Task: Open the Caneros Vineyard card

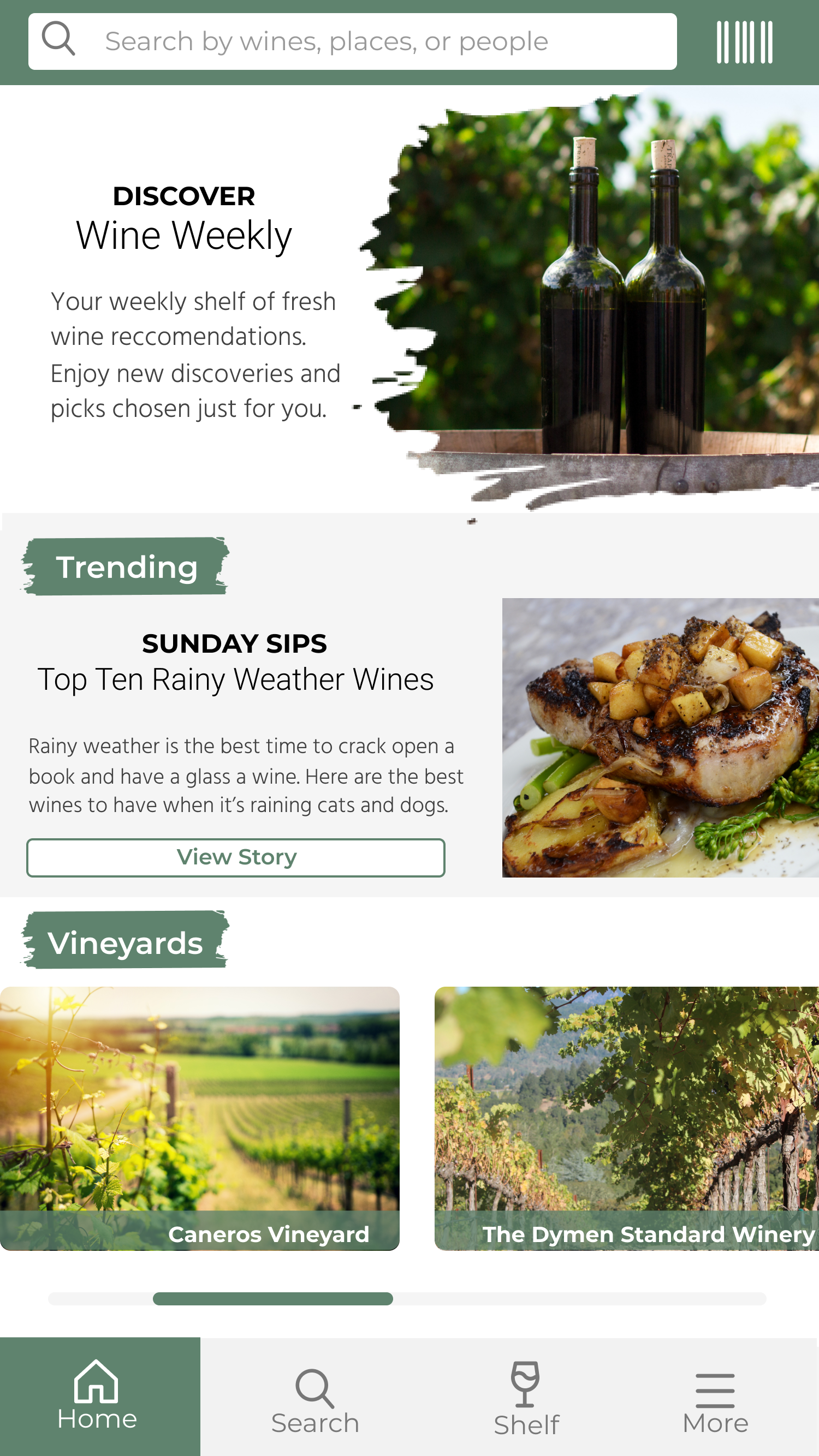Action: (x=200, y=1119)
